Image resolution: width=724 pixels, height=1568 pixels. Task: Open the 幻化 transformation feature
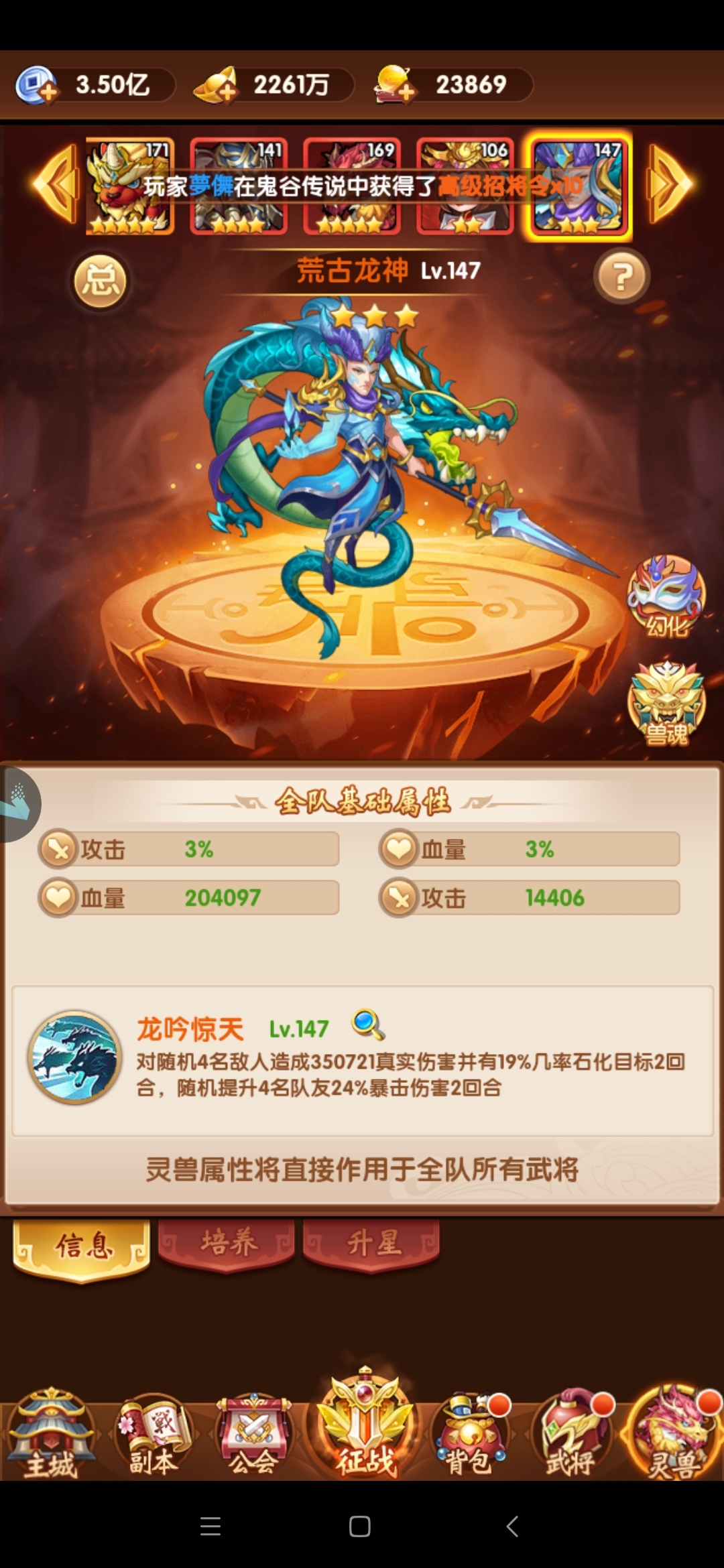coord(666,596)
